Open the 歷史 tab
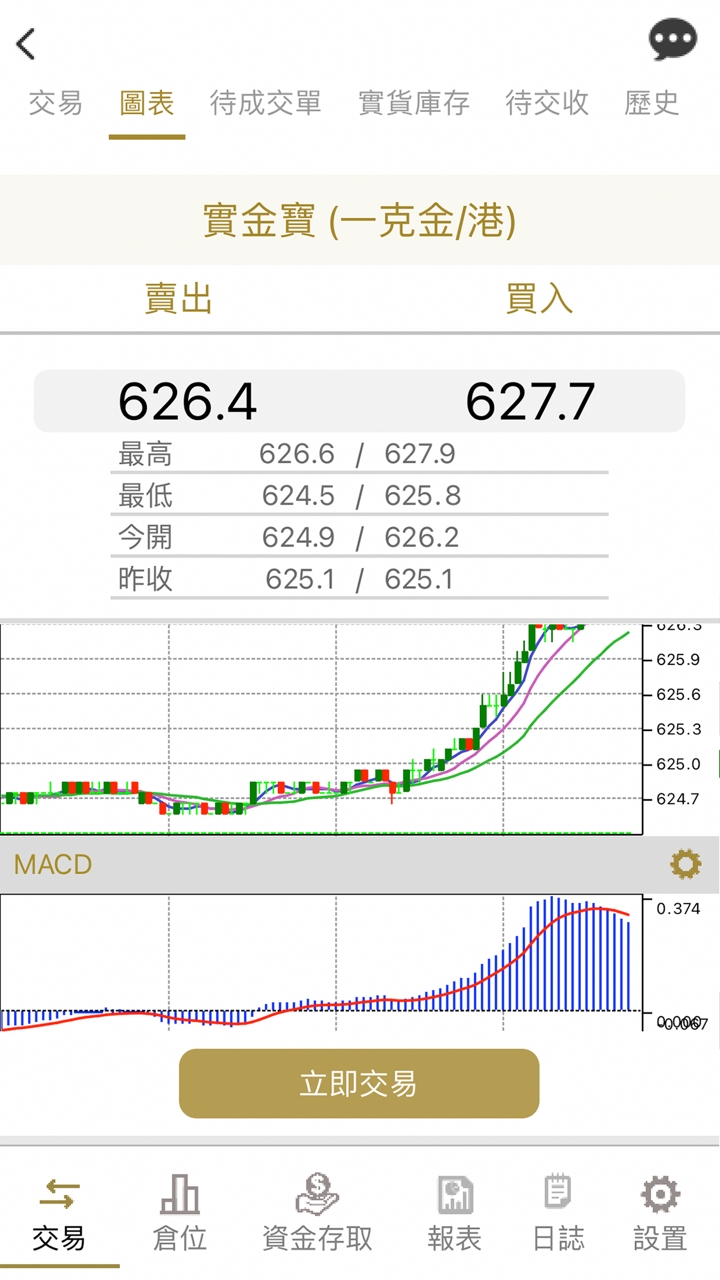The image size is (720, 1280). [652, 103]
